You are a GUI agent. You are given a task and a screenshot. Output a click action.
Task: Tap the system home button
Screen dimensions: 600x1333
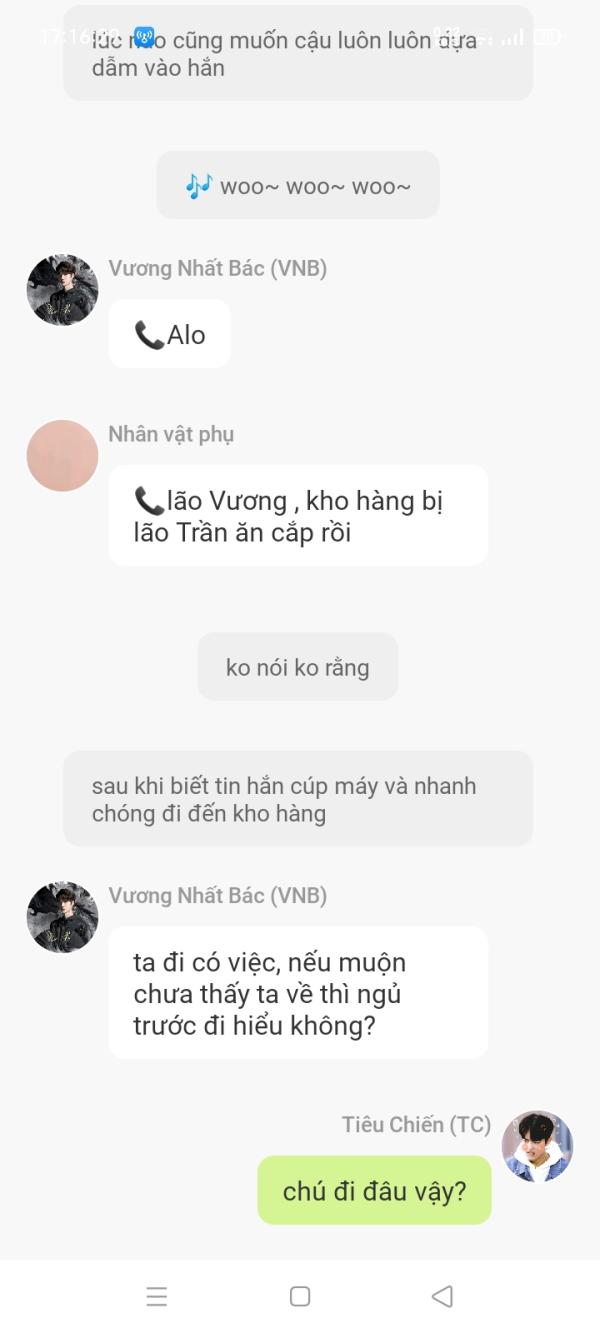coord(300,1296)
